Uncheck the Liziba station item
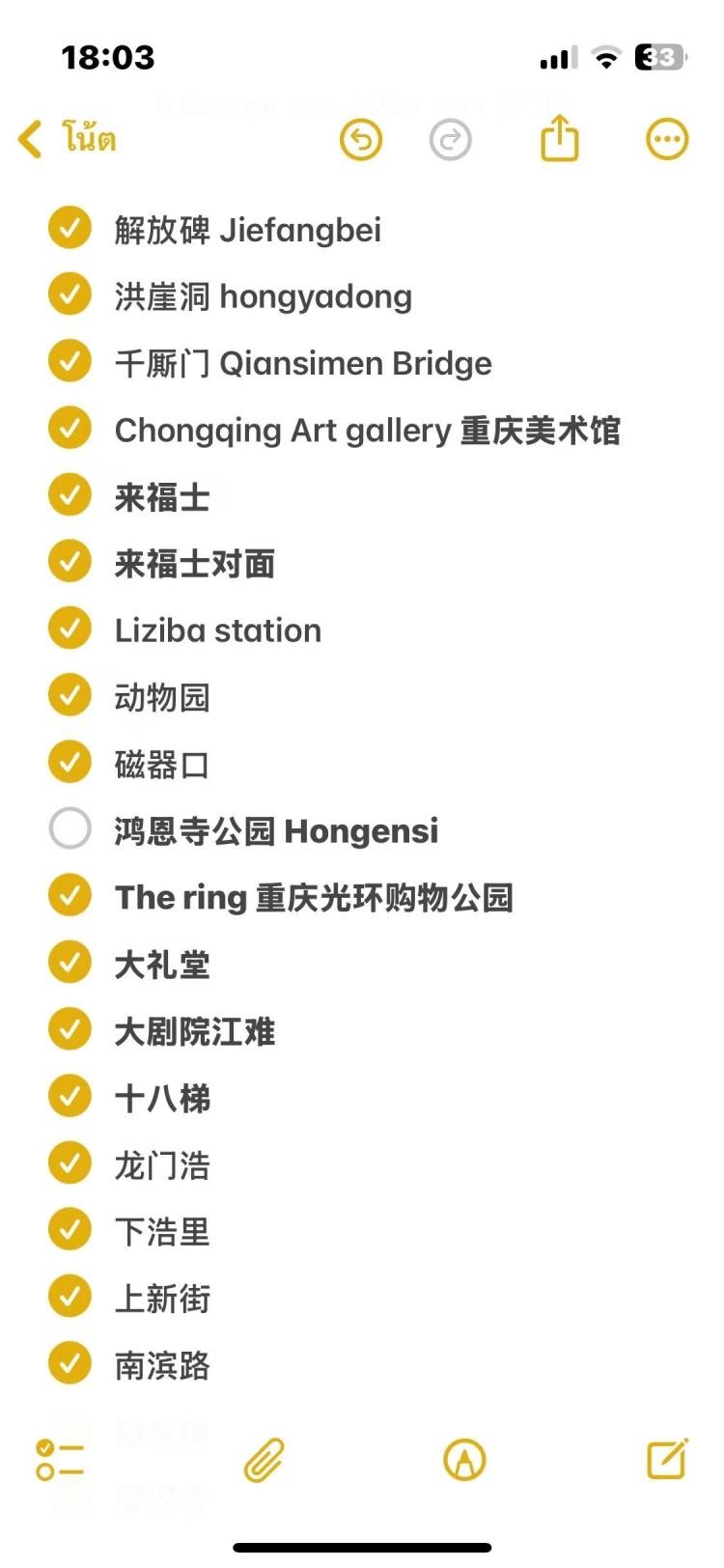724x1568 pixels. tap(70, 629)
